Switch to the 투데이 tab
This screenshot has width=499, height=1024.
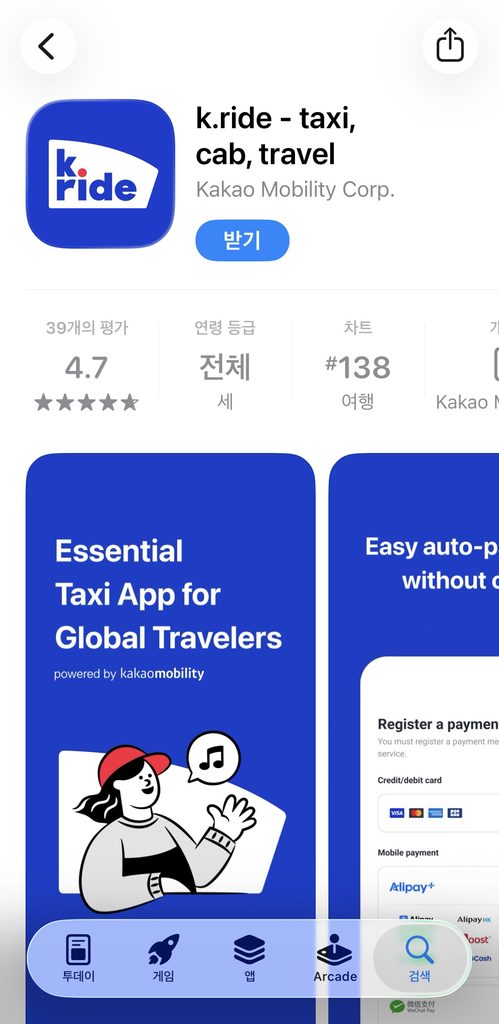pyautogui.click(x=79, y=958)
